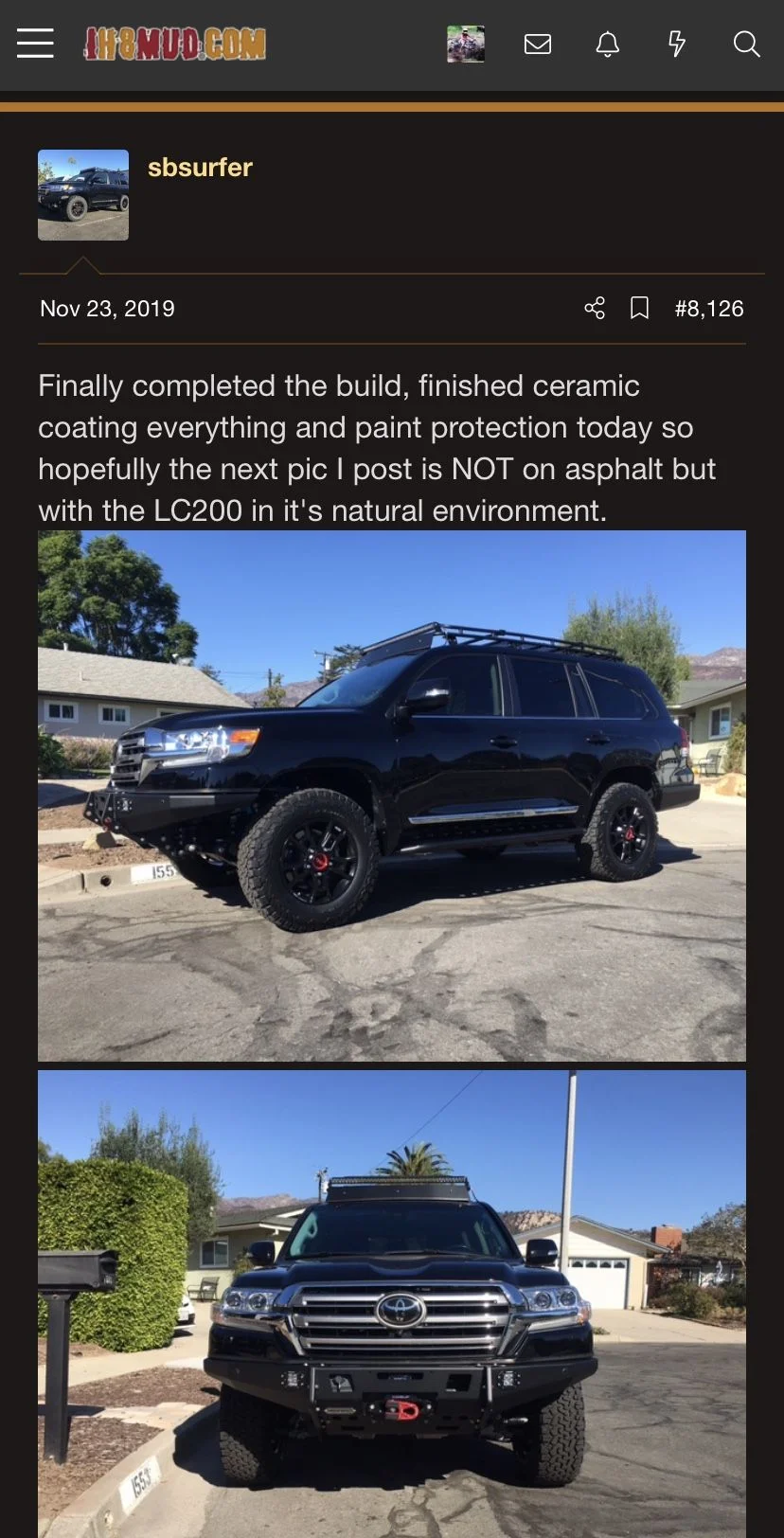The width and height of the screenshot is (784, 1538).
Task: Go to the IH8MUD.COM home page
Action: point(174,44)
